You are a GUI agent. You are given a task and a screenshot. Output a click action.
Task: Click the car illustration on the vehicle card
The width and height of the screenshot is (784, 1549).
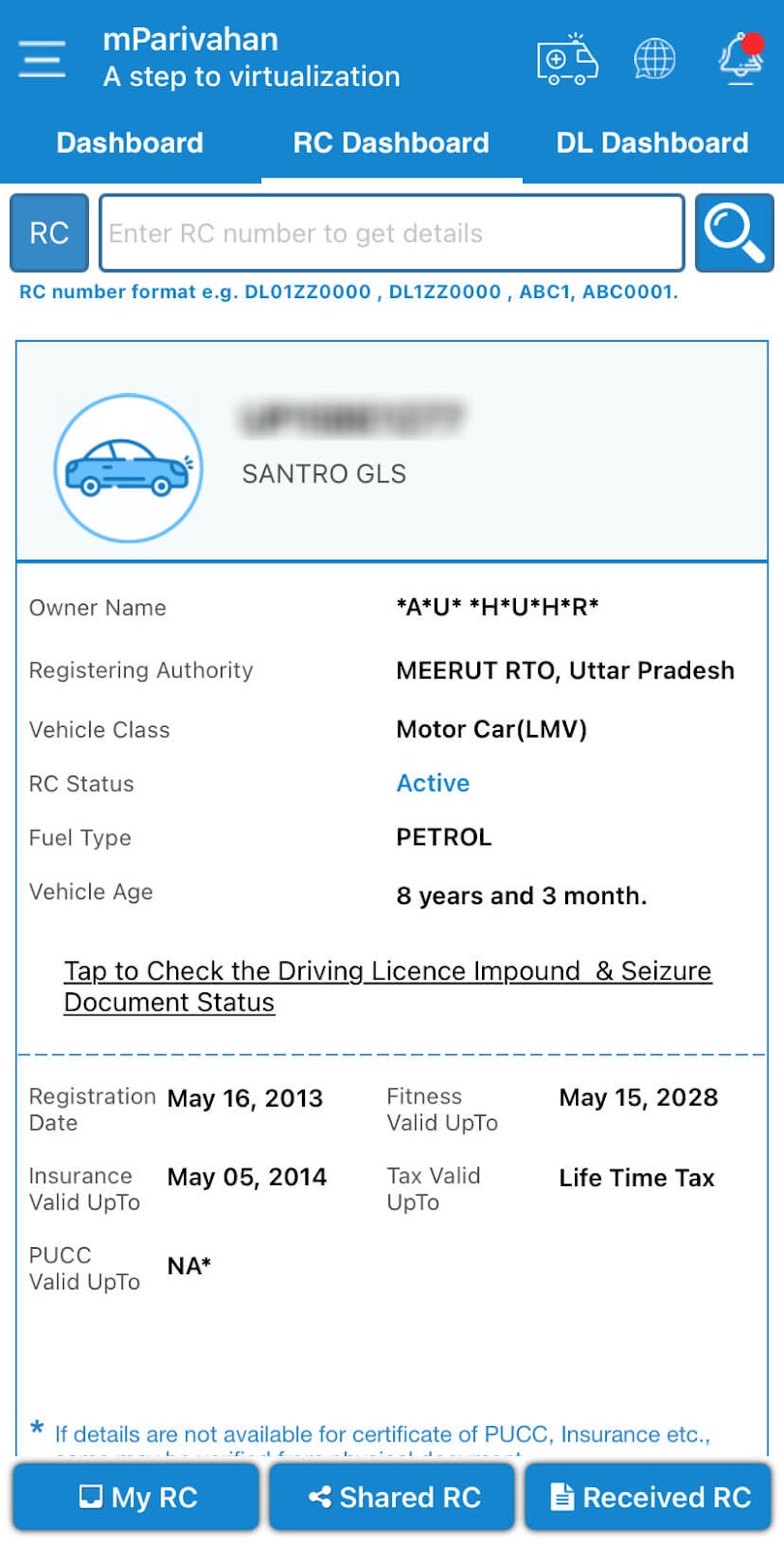tap(126, 469)
